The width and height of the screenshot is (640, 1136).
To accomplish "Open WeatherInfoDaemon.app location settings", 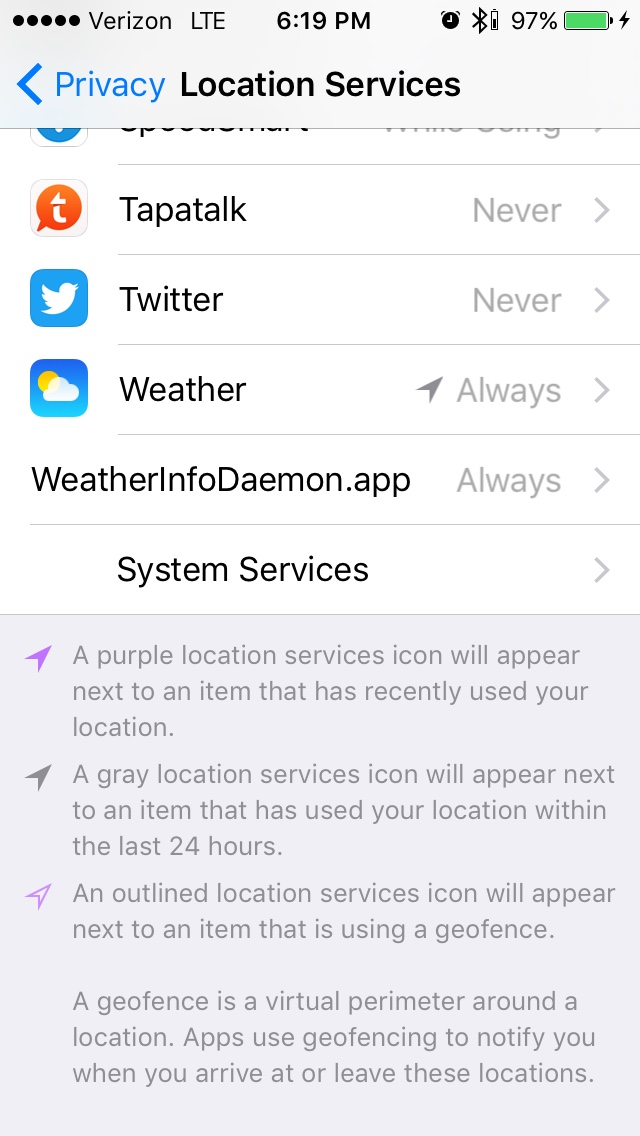I will pos(320,480).
